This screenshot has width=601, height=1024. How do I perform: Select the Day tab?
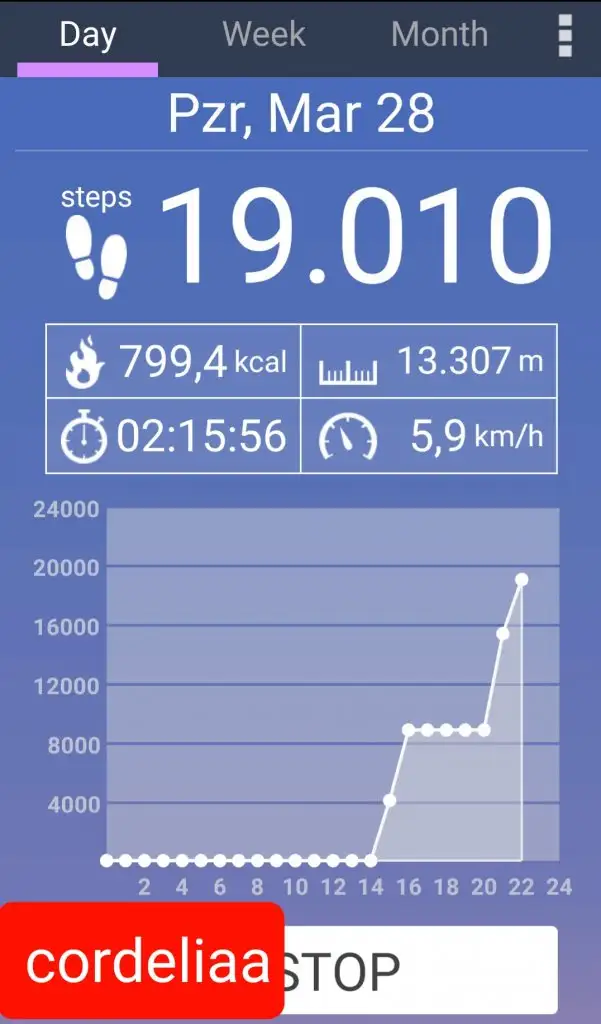point(88,35)
